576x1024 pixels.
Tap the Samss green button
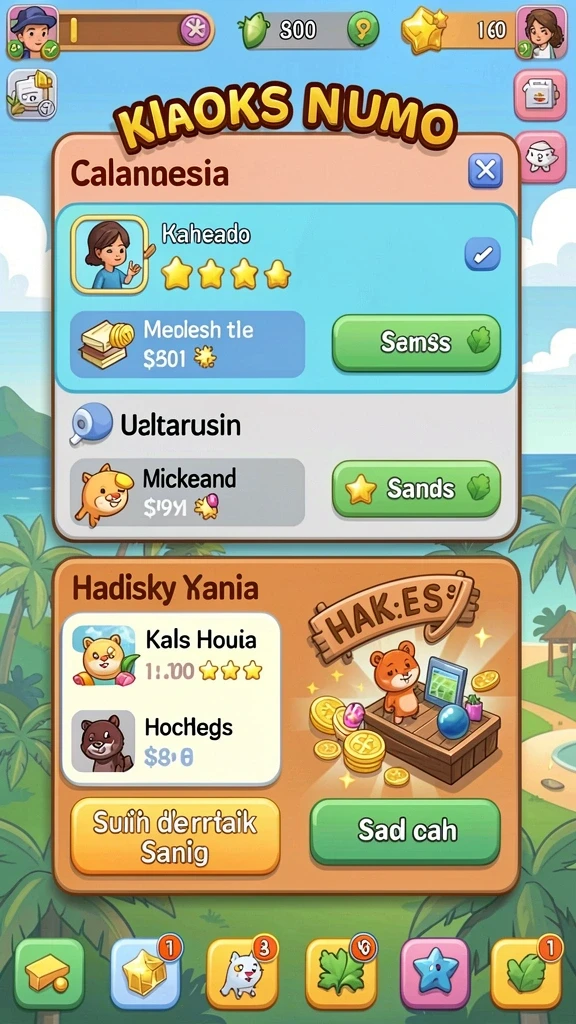coord(416,343)
